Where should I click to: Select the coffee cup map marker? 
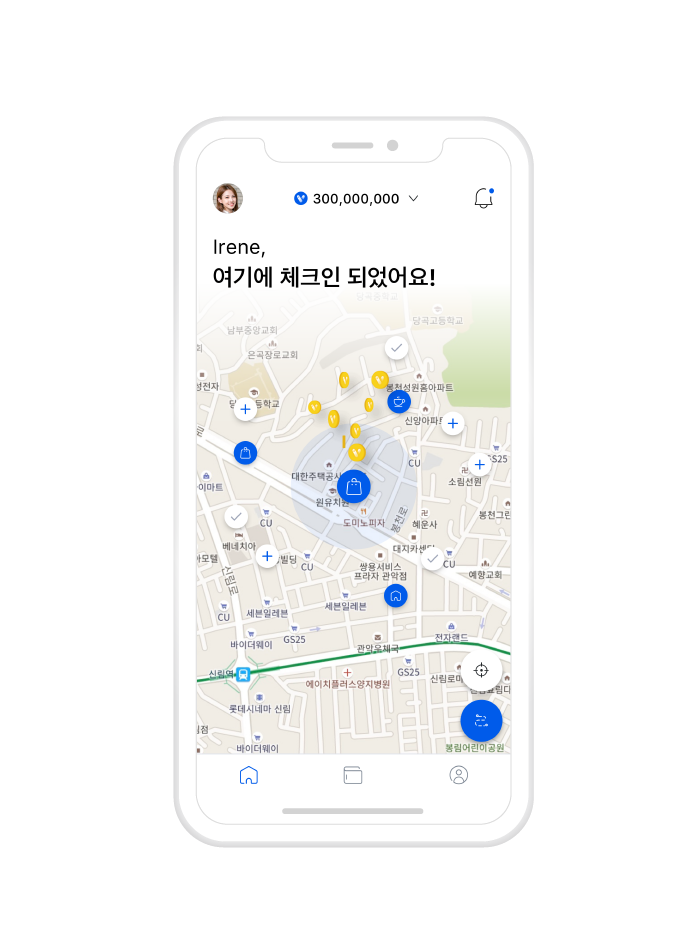pos(399,402)
